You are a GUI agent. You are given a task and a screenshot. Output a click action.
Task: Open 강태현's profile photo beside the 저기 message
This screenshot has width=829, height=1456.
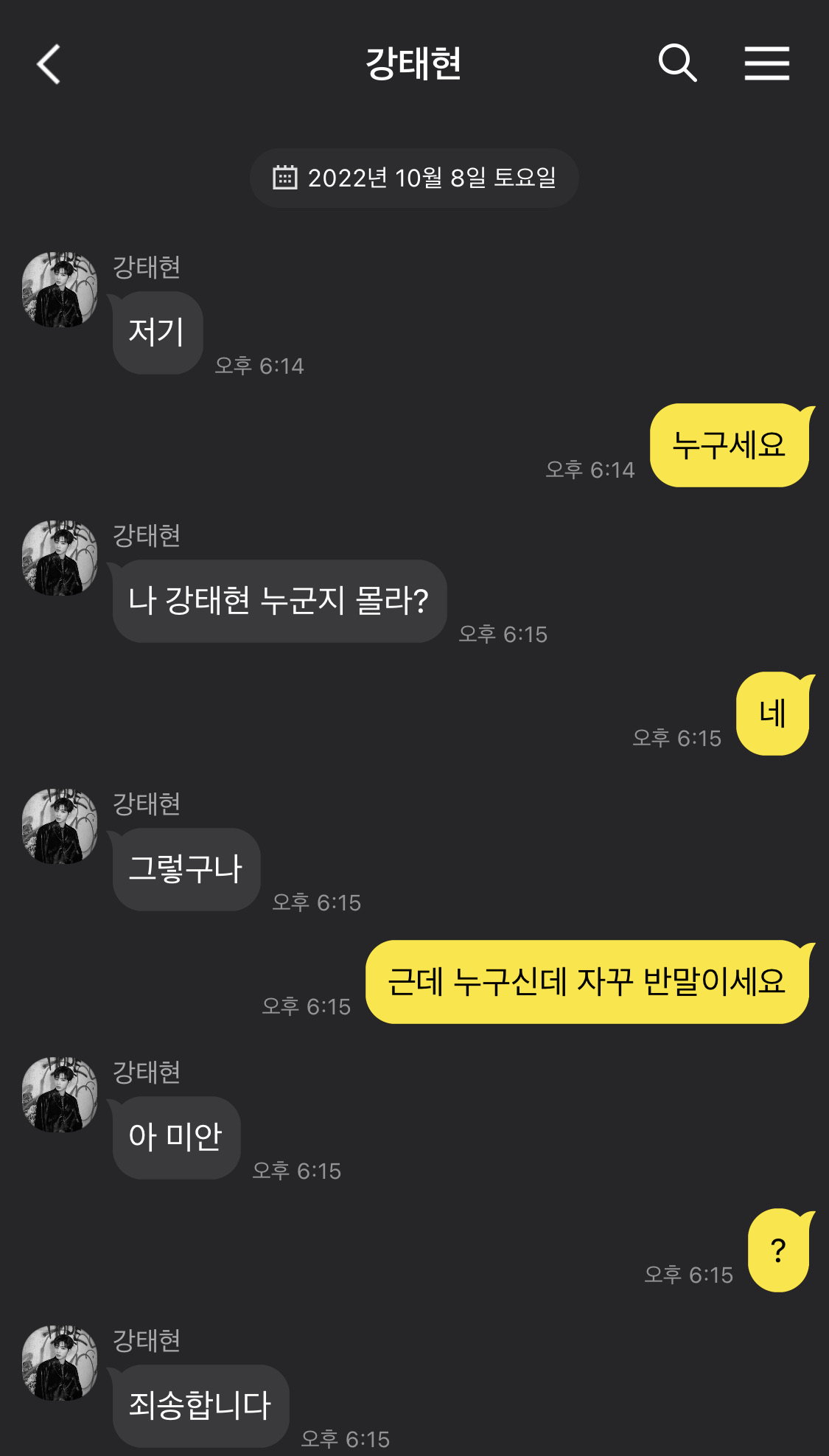pyautogui.click(x=60, y=290)
